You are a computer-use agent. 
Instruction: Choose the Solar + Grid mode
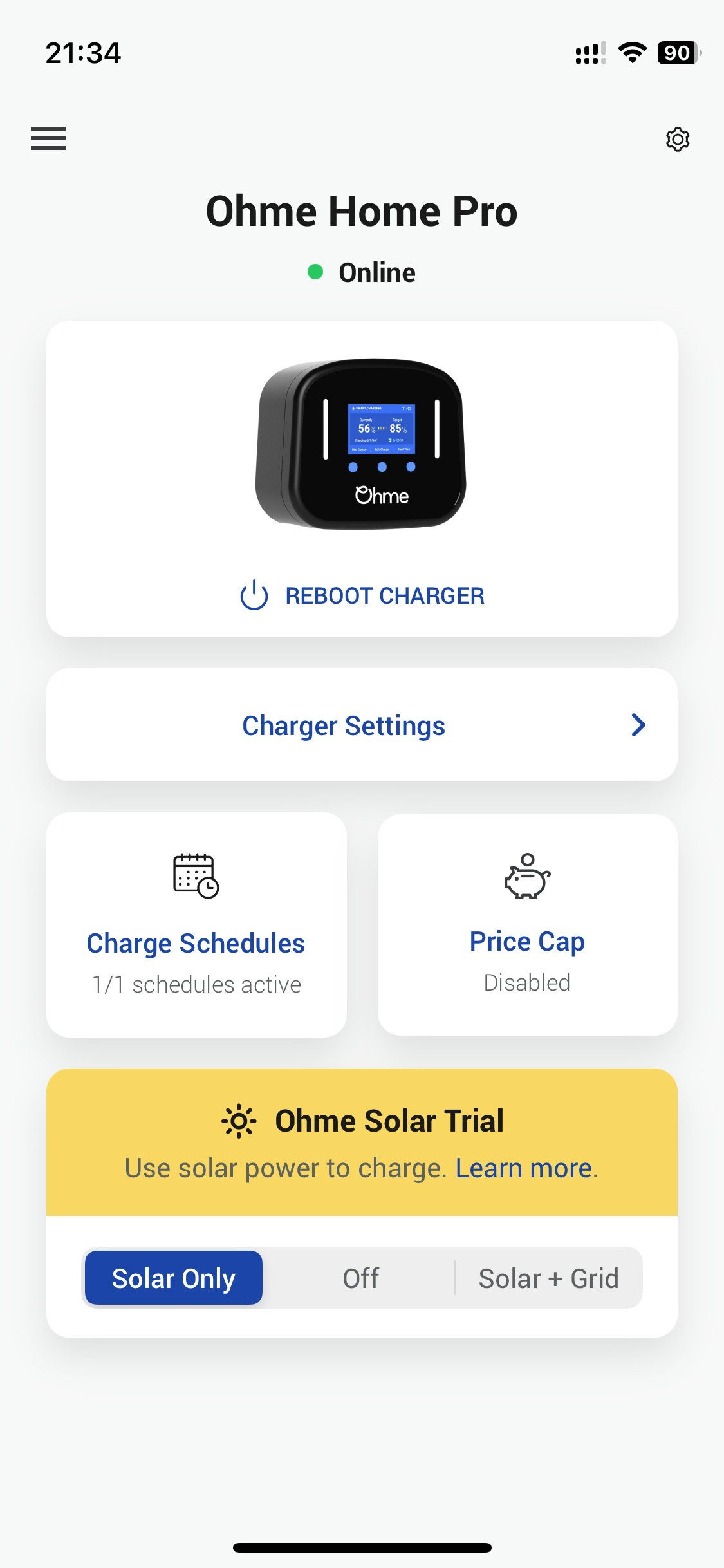pyautogui.click(x=548, y=1278)
